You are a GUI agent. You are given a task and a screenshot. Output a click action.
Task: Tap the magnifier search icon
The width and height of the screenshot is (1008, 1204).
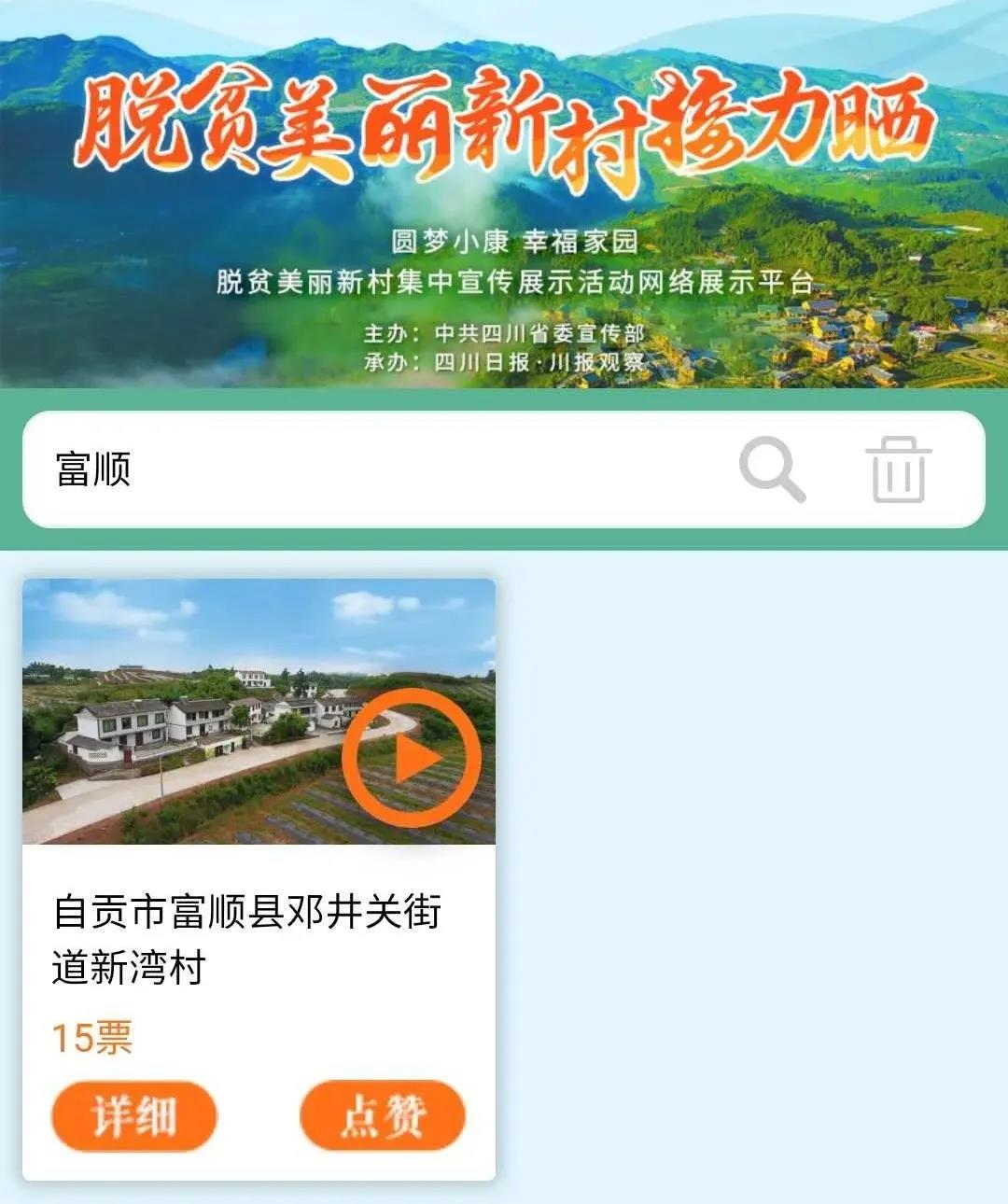(771, 469)
